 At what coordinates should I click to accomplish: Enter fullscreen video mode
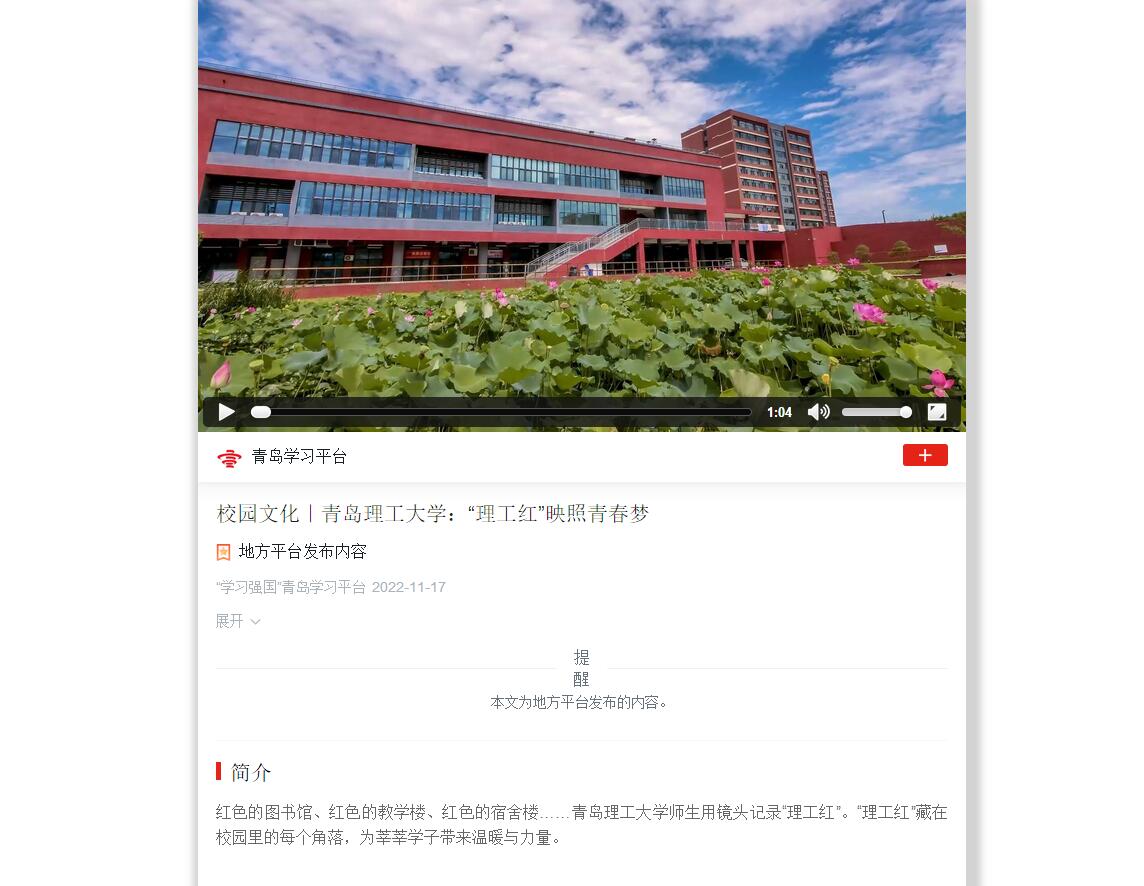[x=937, y=412]
